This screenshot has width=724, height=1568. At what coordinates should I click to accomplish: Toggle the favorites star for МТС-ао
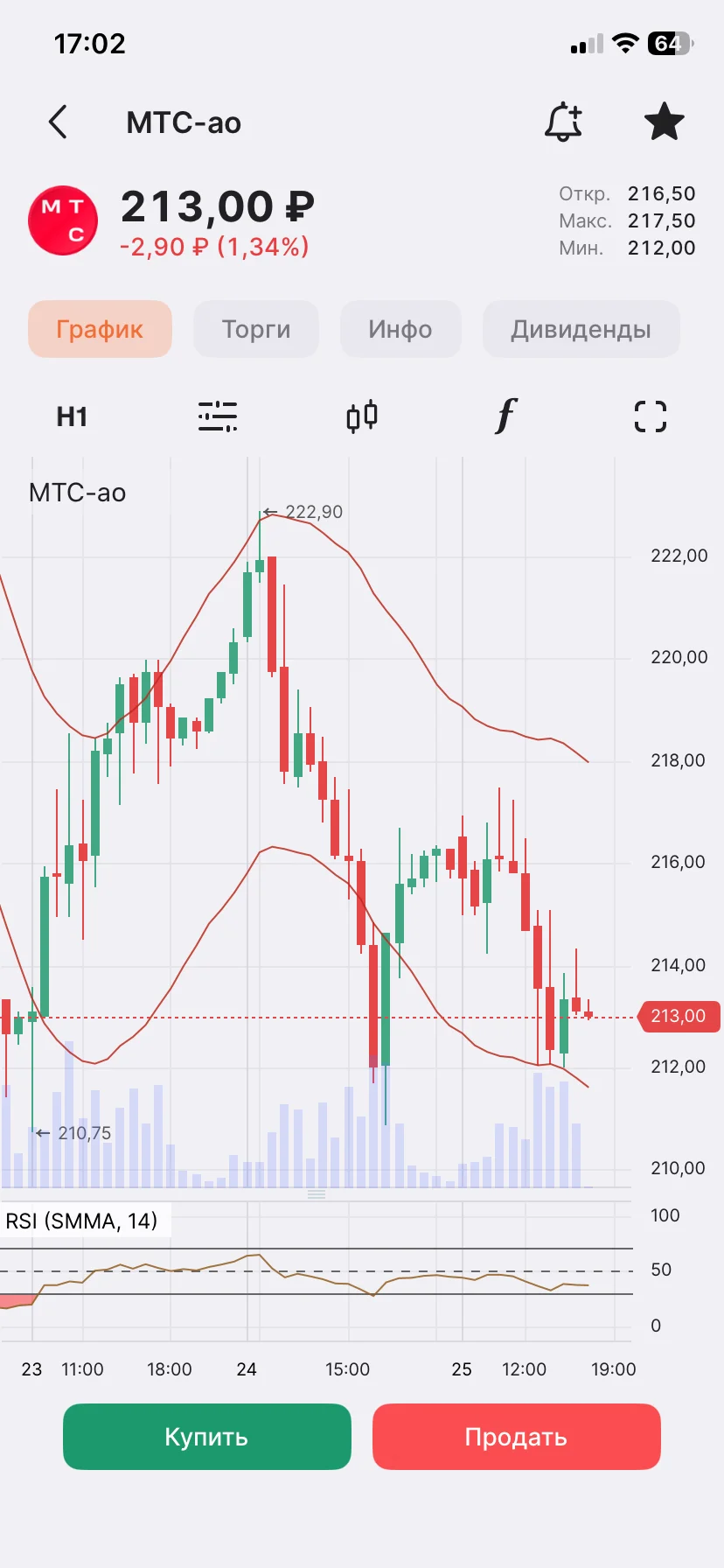point(664,122)
